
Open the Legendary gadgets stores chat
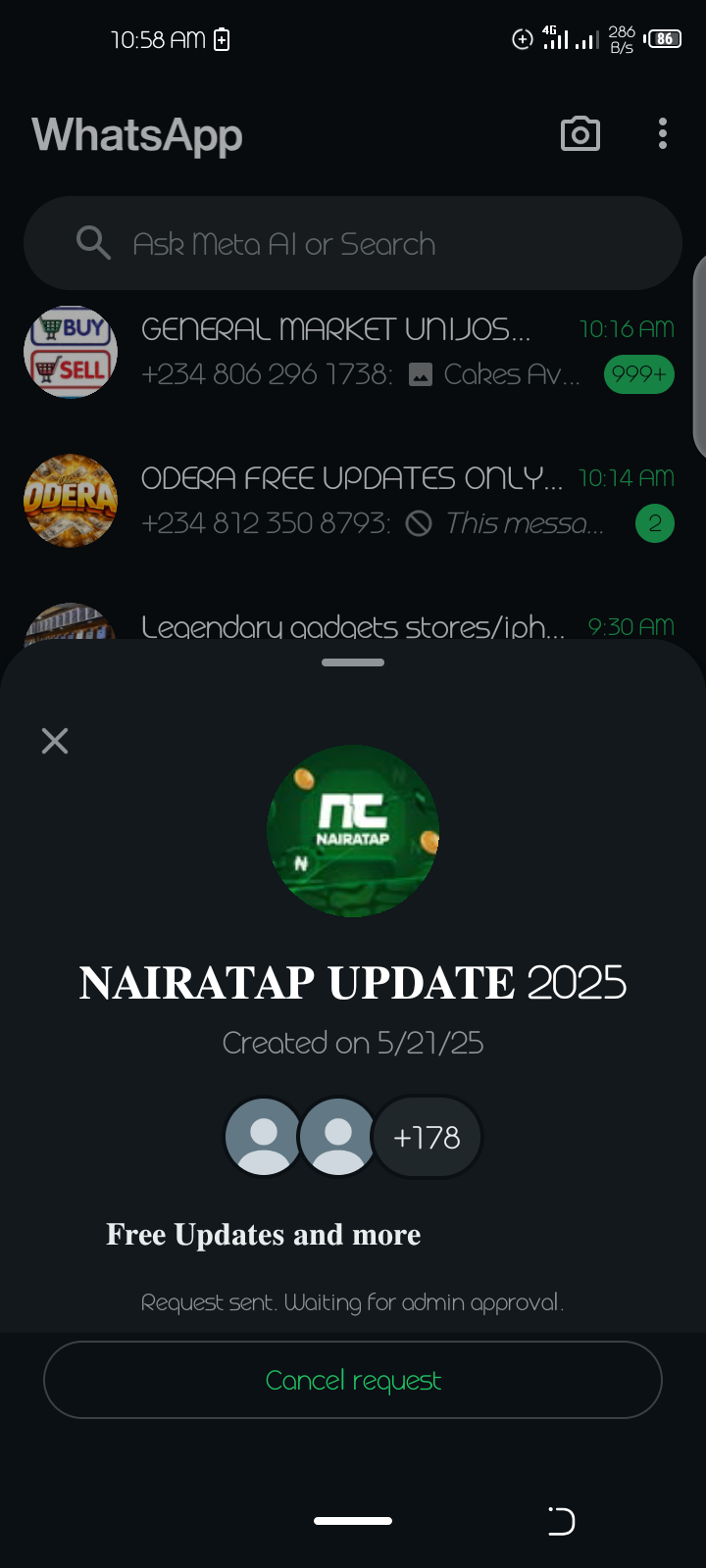point(353,623)
